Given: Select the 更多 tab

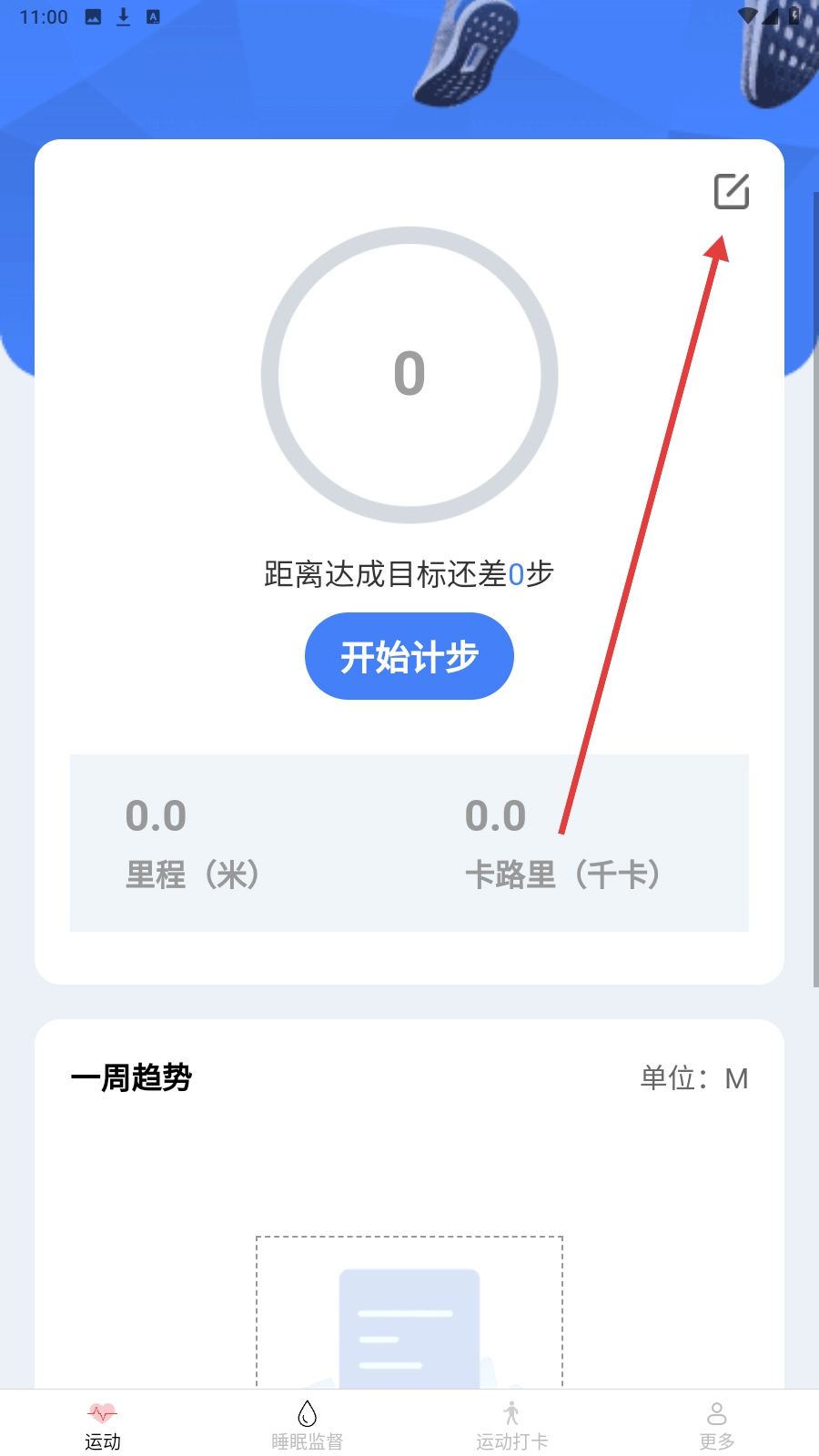Looking at the screenshot, I should click(x=716, y=1425).
